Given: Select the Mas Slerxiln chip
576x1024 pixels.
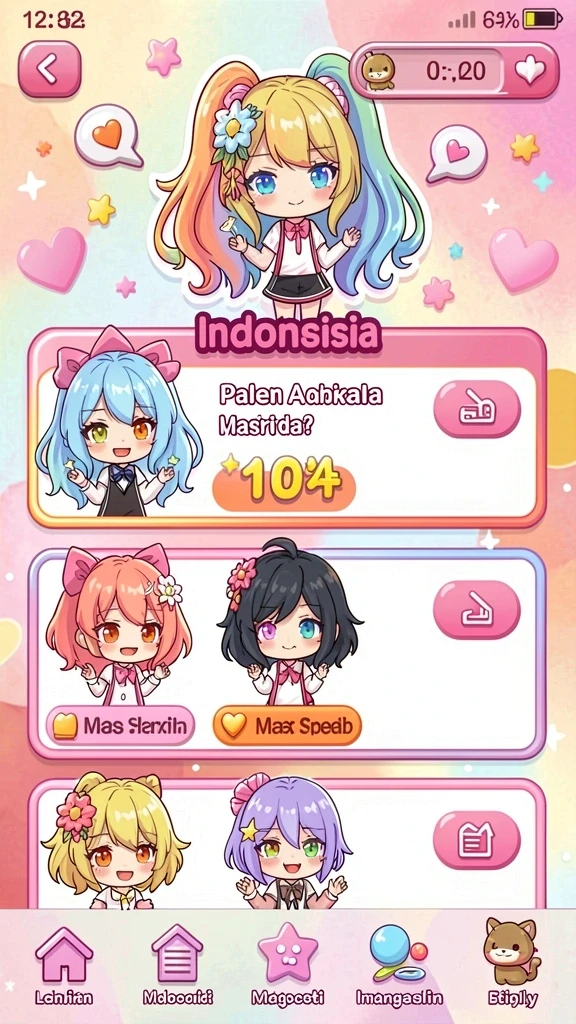Looking at the screenshot, I should [121, 726].
